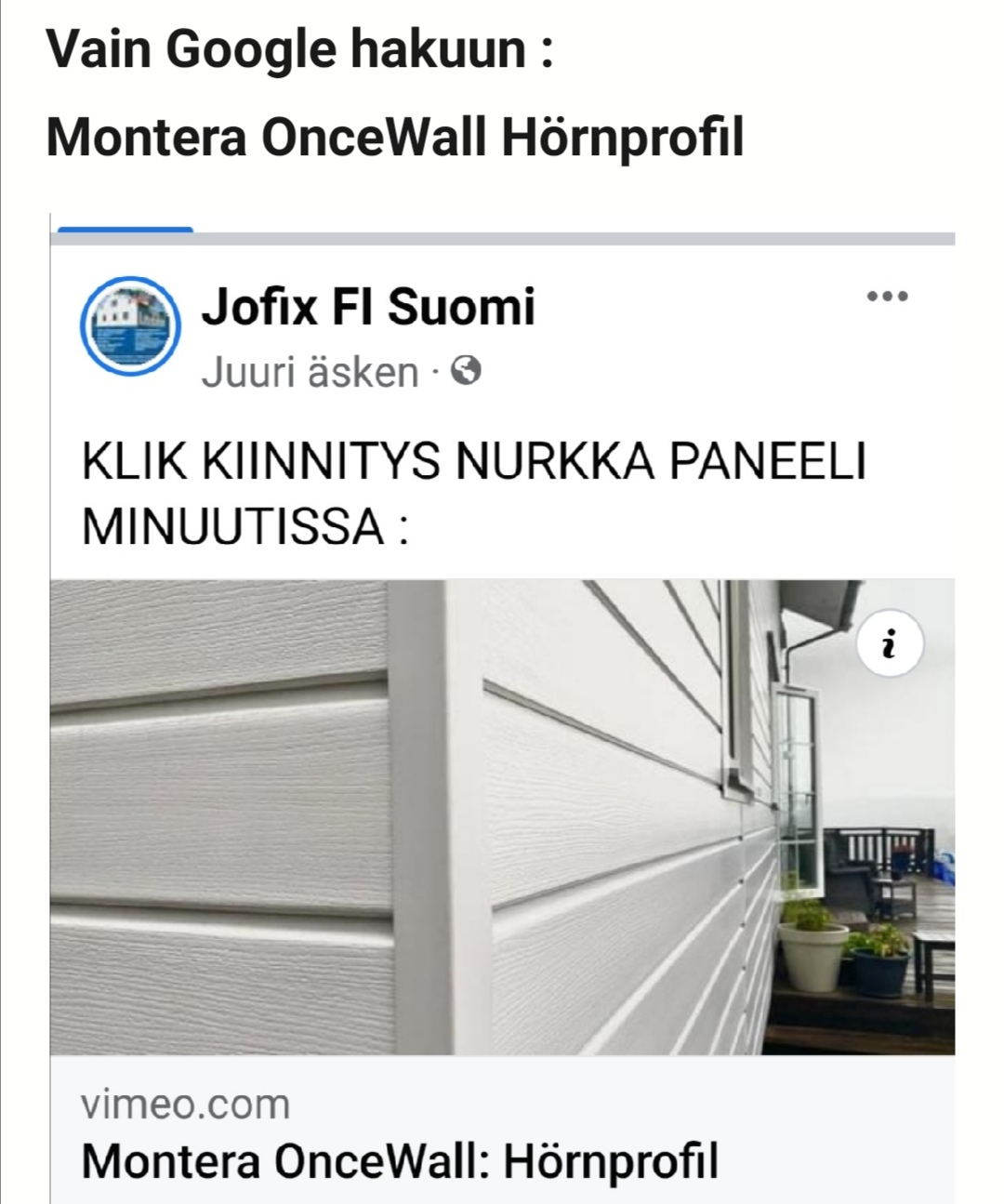This screenshot has height=1204, width=1004.
Task: Open the post's three-dot options menu
Action: click(x=887, y=297)
